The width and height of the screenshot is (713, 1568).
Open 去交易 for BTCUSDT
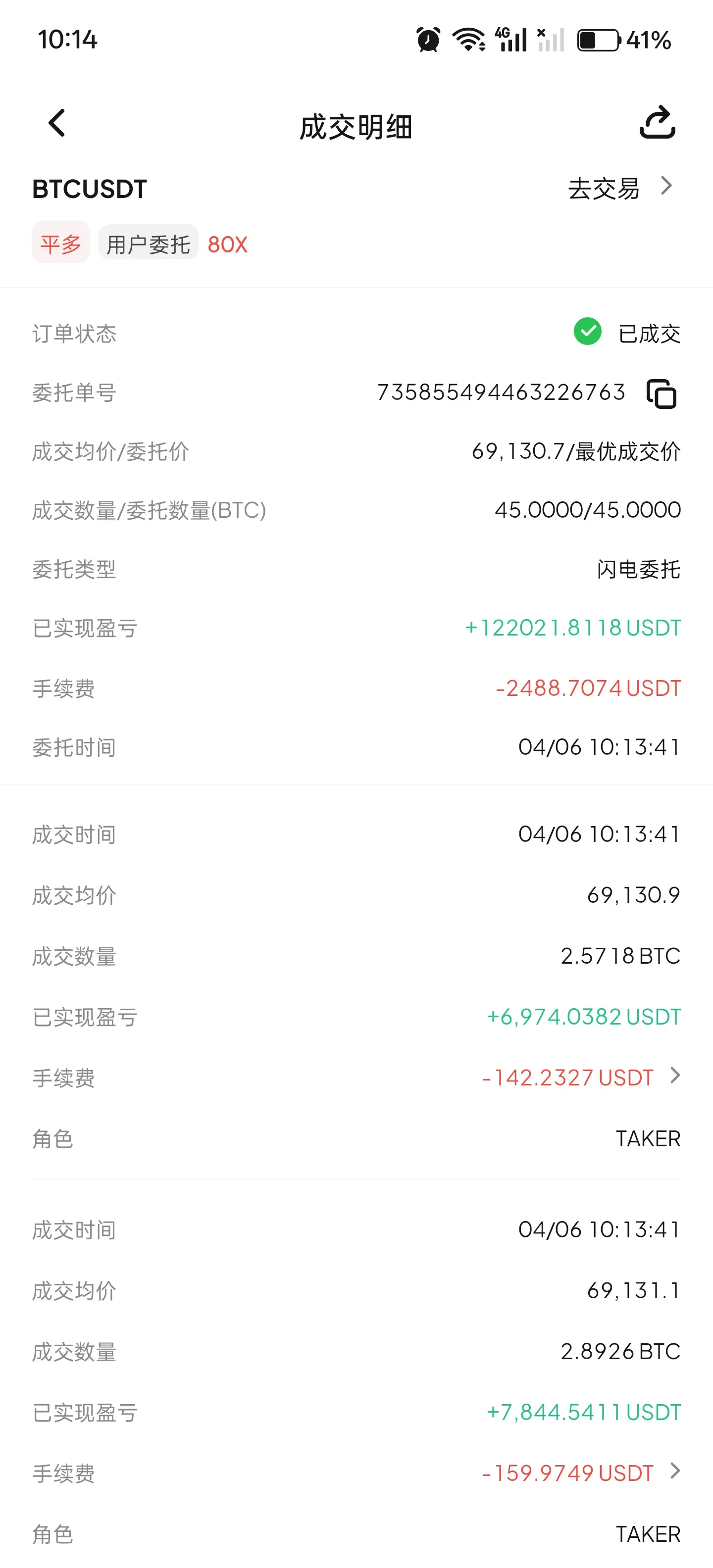point(620,188)
